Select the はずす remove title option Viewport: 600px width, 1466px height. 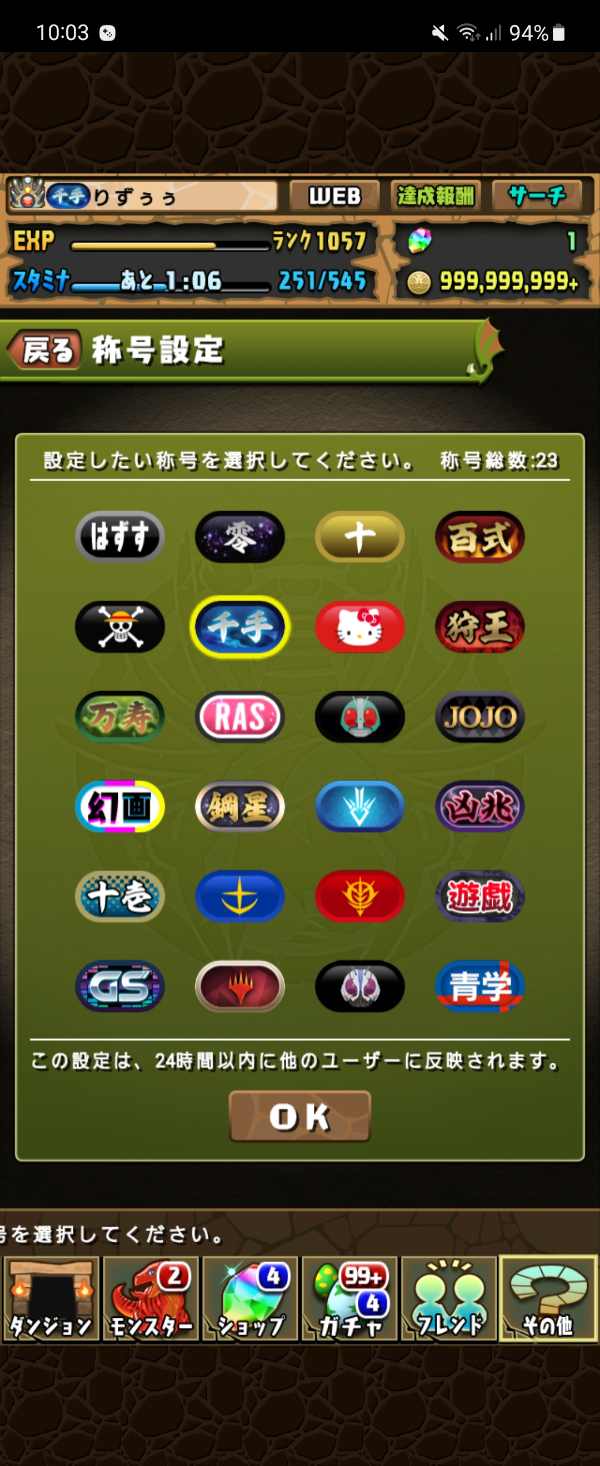pyautogui.click(x=120, y=537)
